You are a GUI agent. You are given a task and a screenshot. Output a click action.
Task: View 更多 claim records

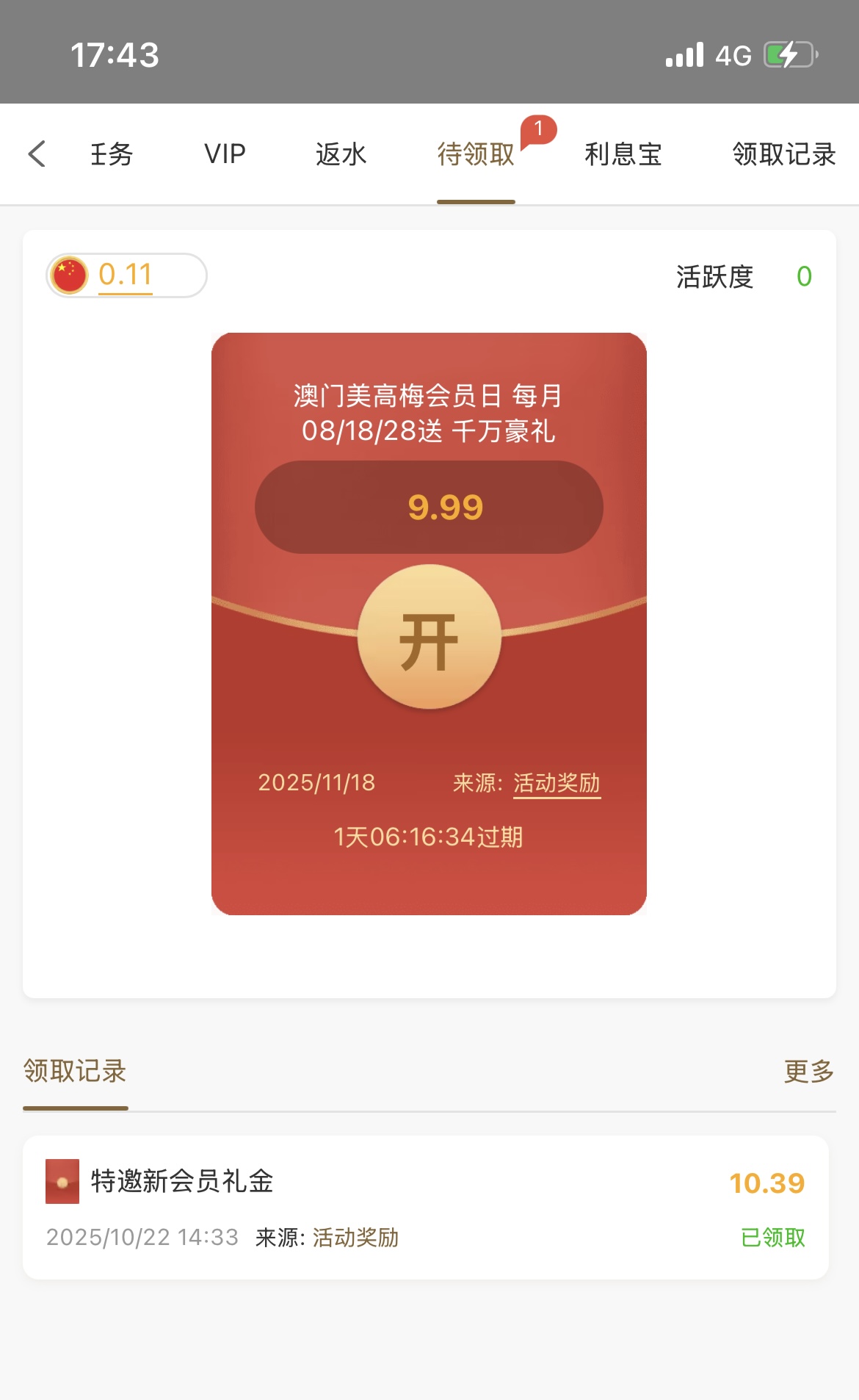(x=809, y=1072)
